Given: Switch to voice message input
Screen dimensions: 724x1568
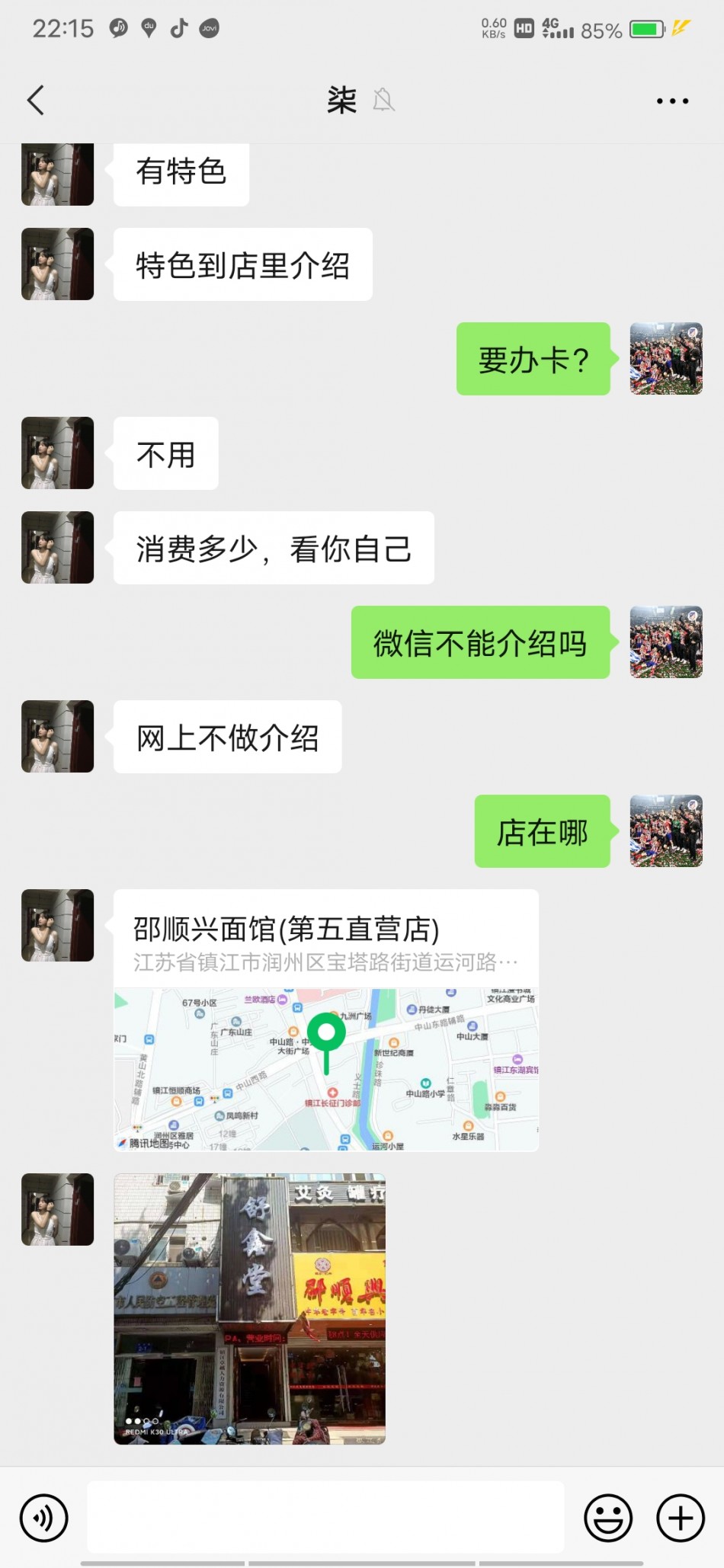Looking at the screenshot, I should [x=44, y=1518].
